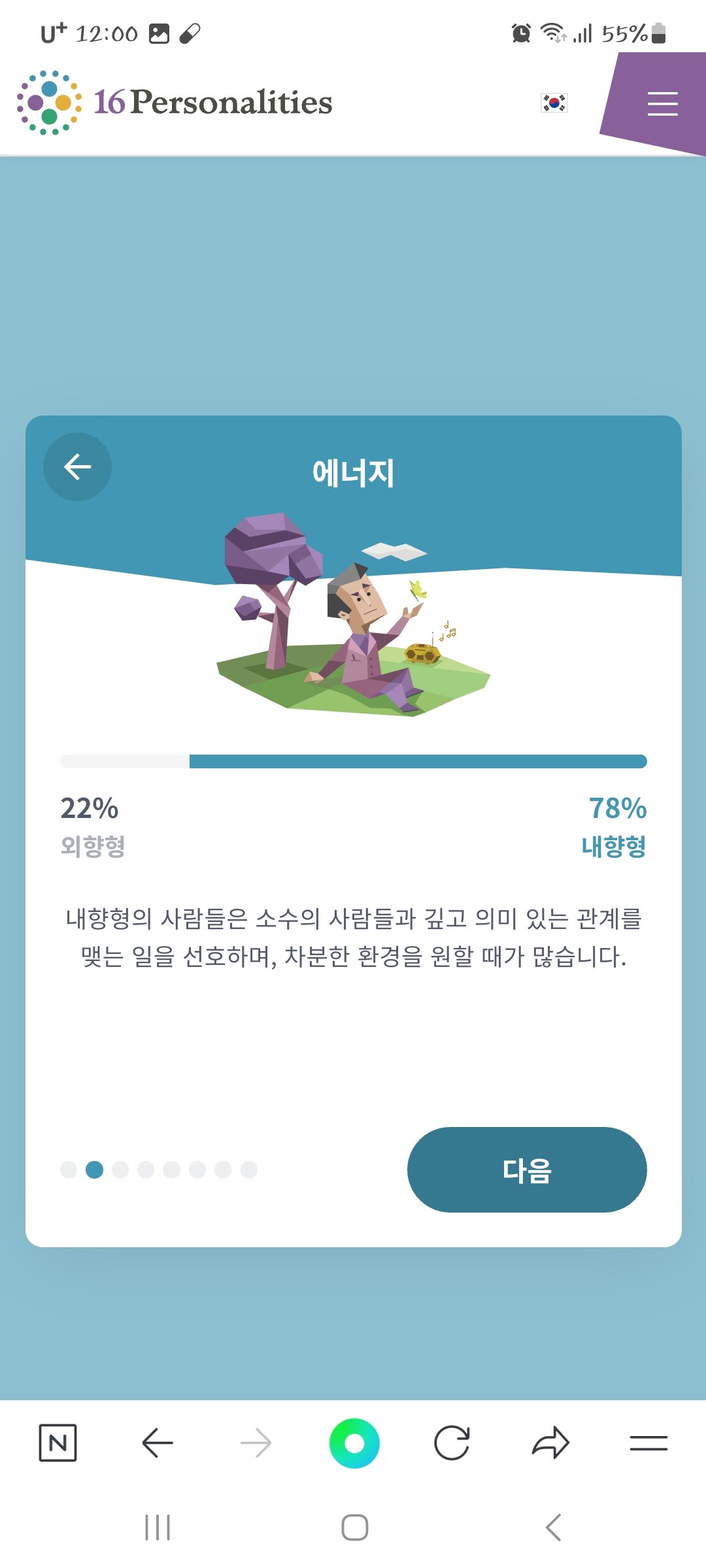
Task: Go to the system home screen
Action: [x=354, y=1527]
